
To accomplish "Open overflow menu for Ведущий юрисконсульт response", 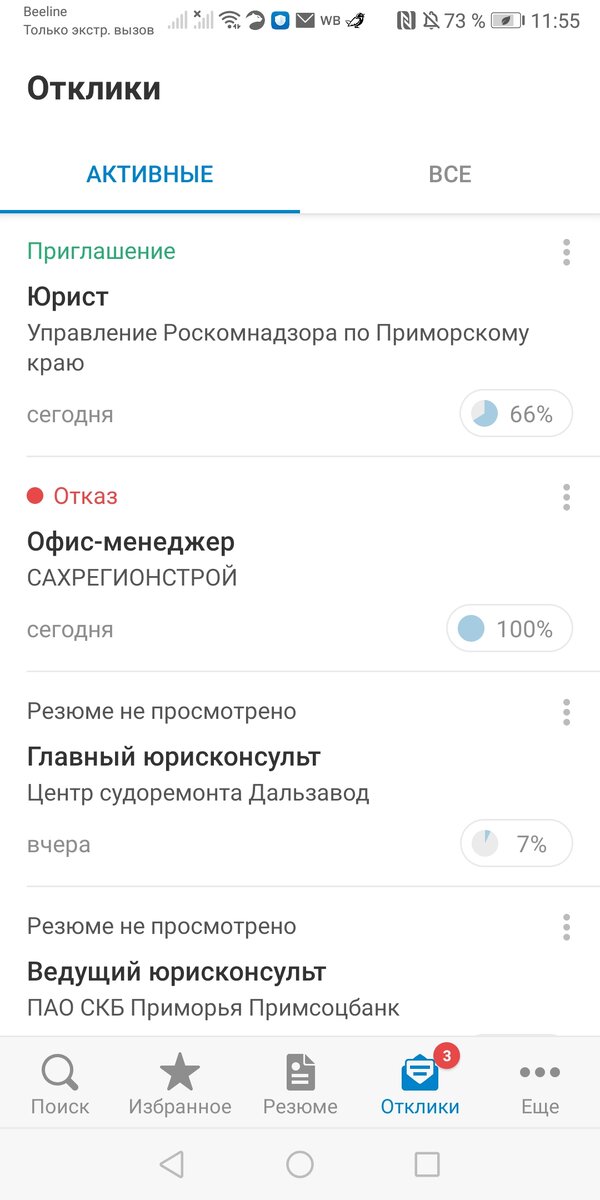I will pyautogui.click(x=566, y=927).
